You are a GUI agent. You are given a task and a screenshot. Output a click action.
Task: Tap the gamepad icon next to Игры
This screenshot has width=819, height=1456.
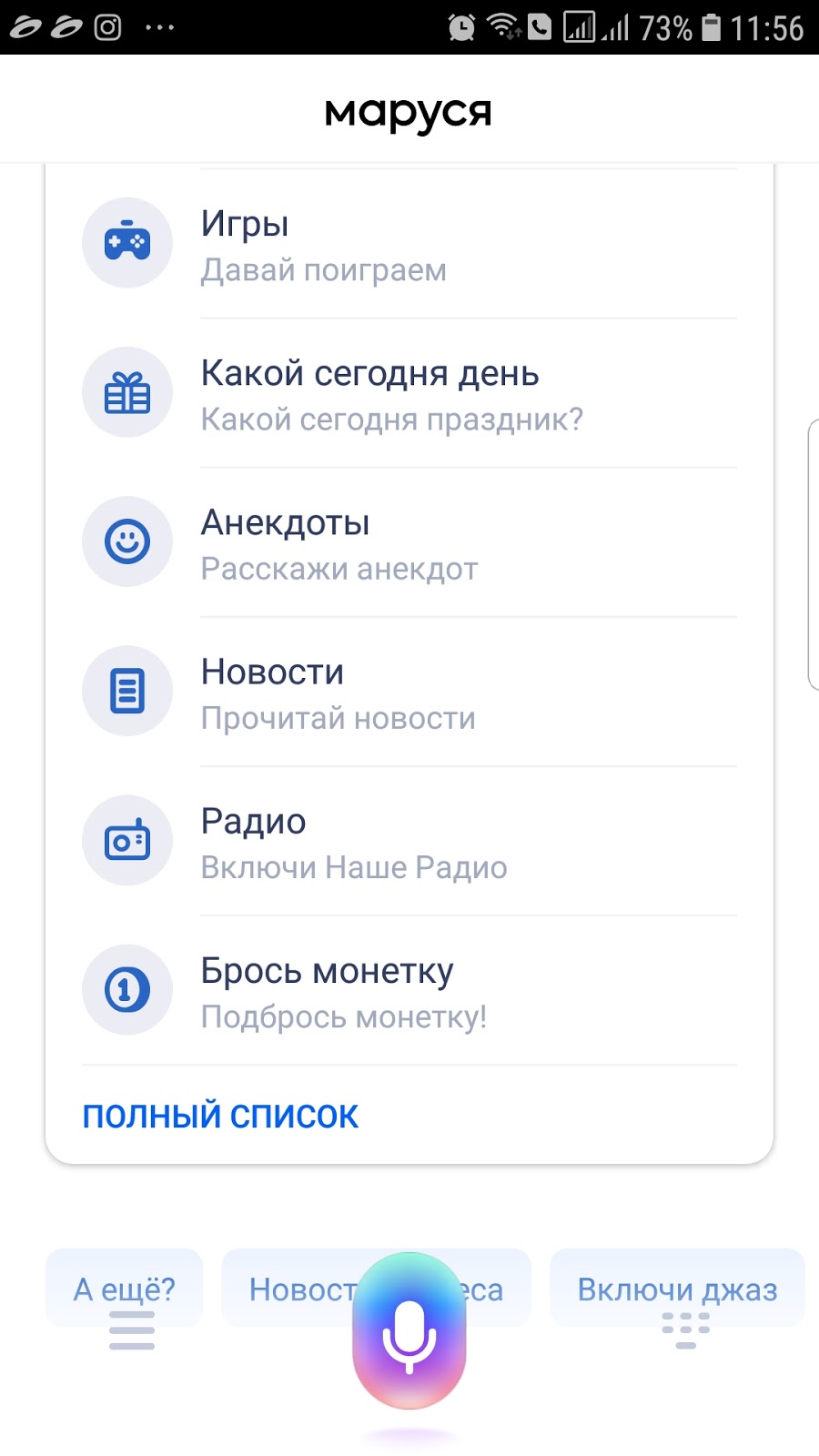point(127,242)
